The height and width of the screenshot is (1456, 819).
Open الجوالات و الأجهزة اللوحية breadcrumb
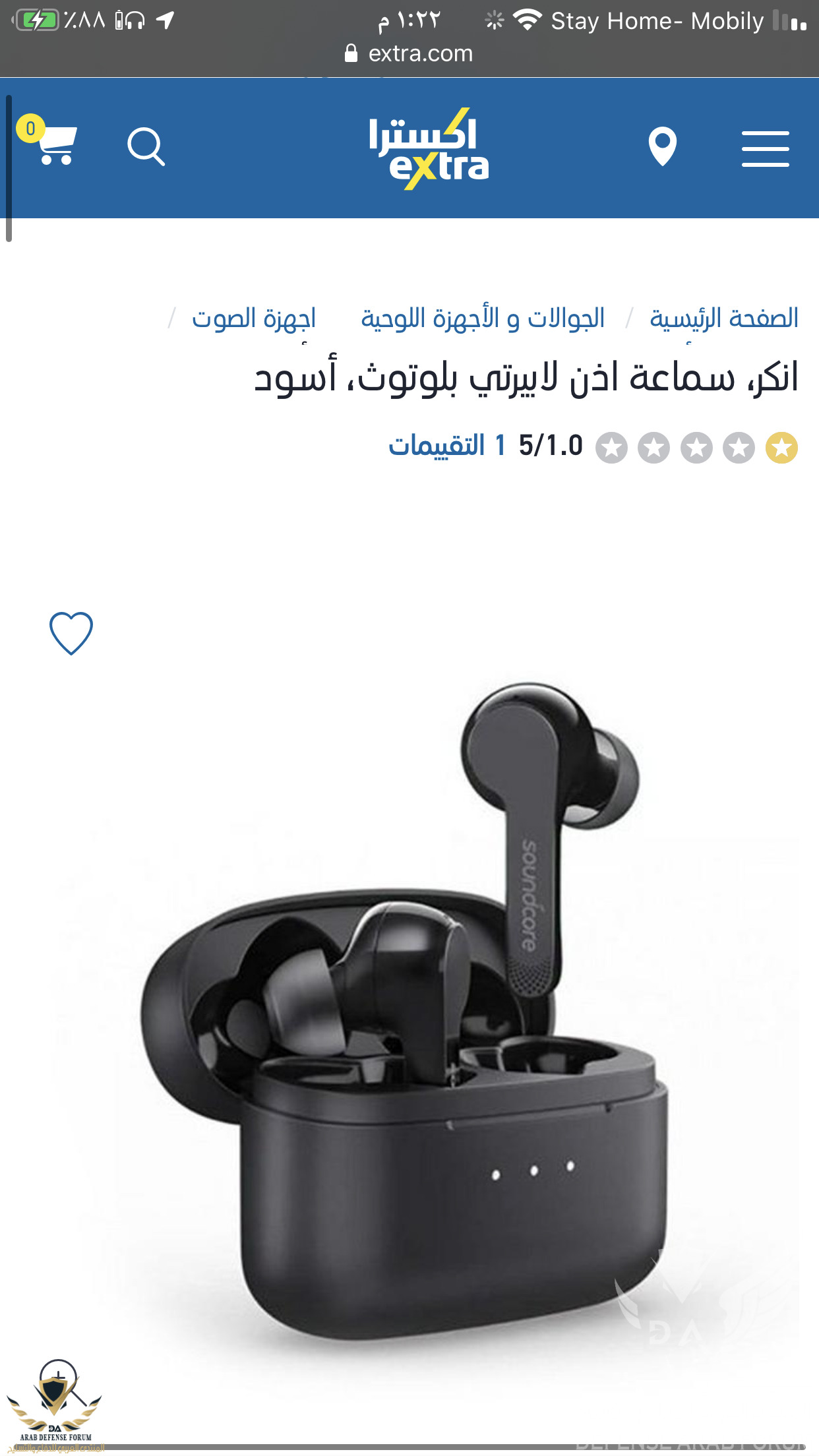tap(483, 318)
